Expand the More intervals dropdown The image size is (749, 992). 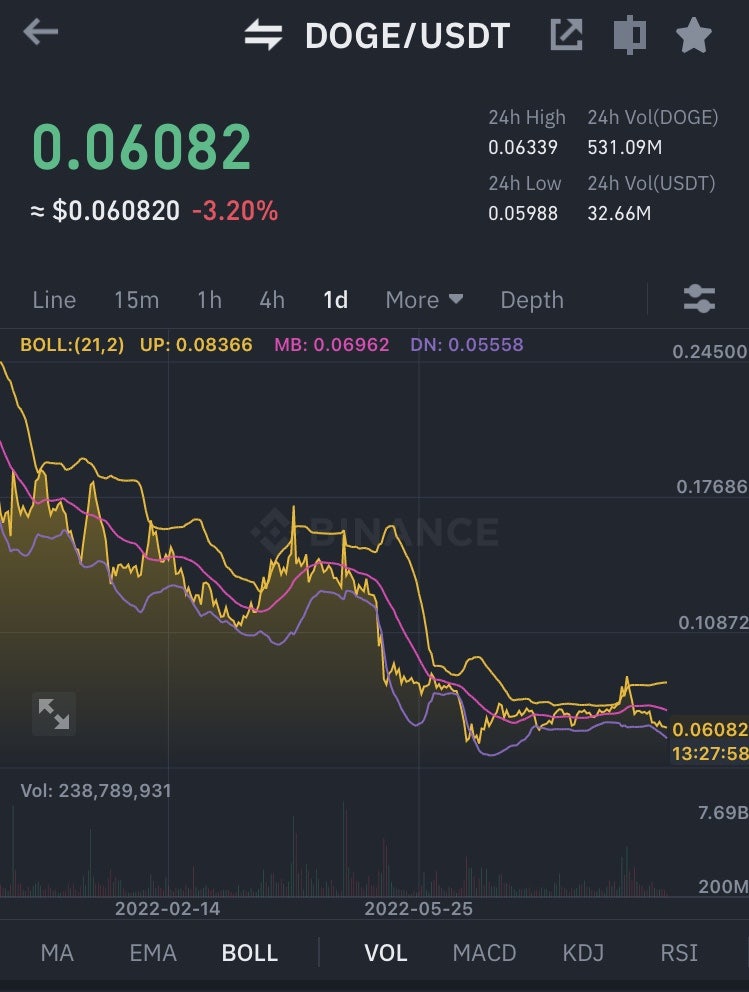pos(424,300)
